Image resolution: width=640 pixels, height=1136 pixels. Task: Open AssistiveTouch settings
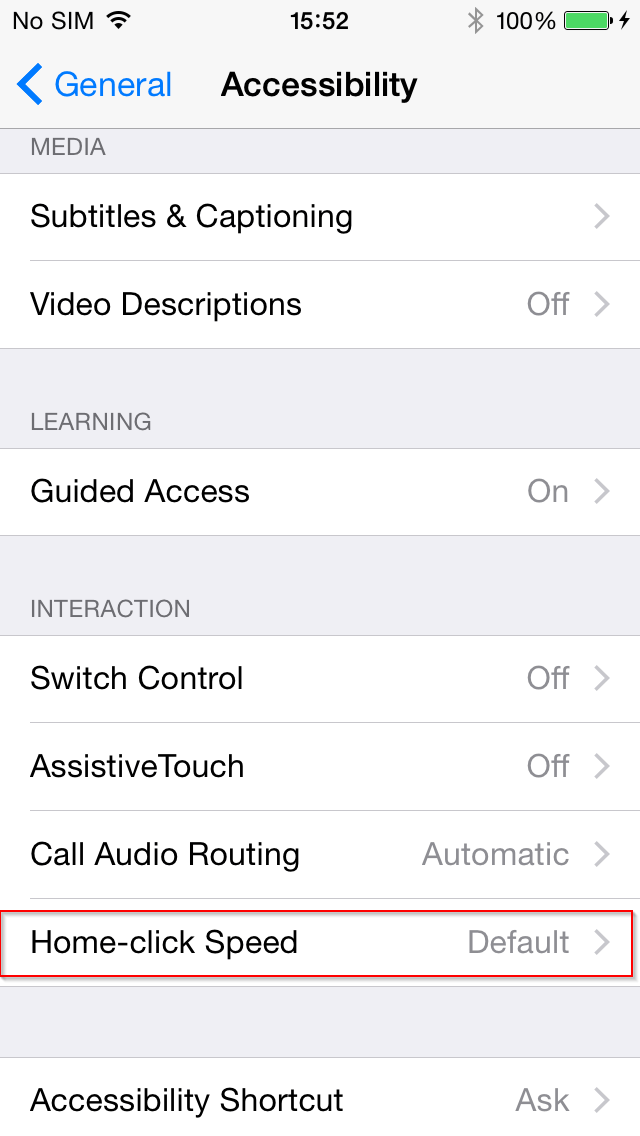coord(320,767)
